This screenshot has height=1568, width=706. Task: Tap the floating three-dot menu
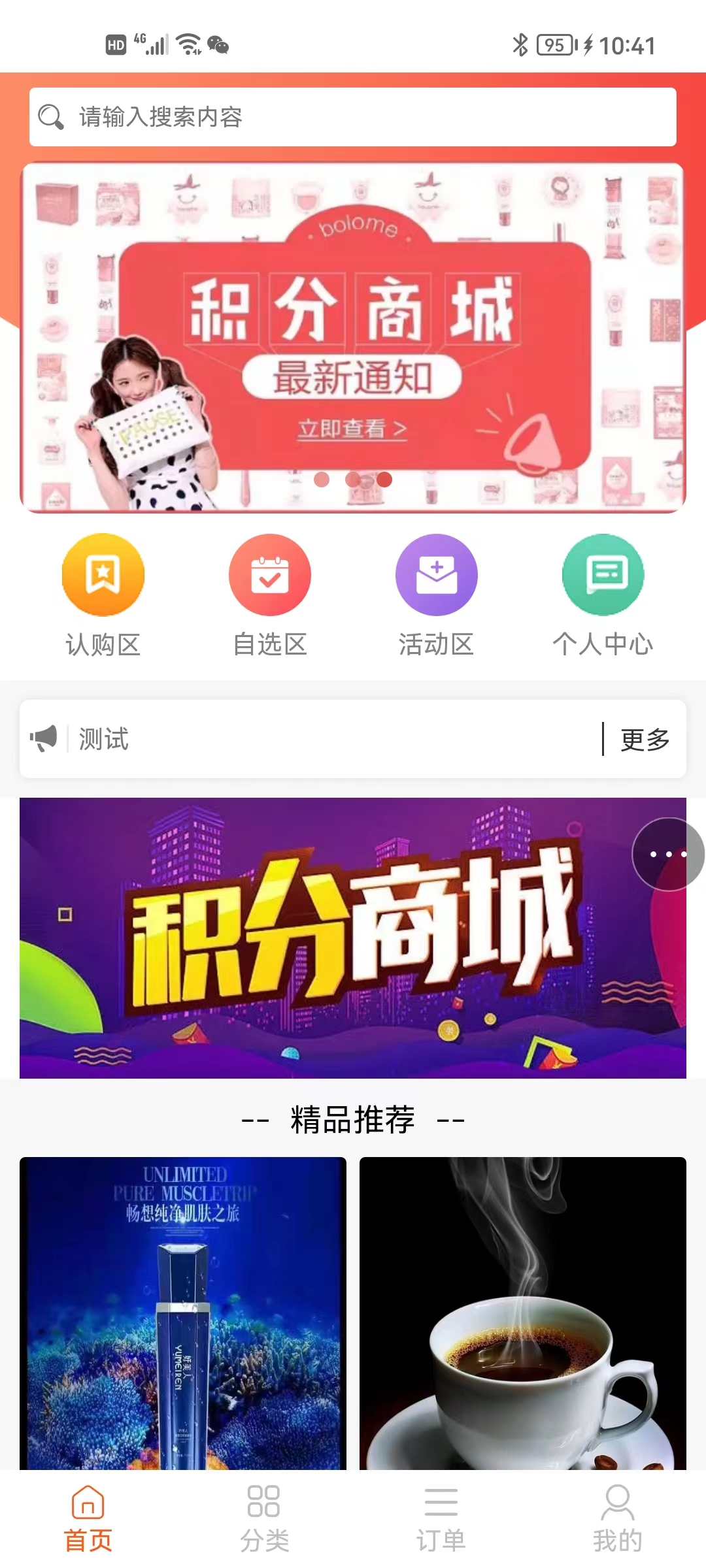coord(668,854)
